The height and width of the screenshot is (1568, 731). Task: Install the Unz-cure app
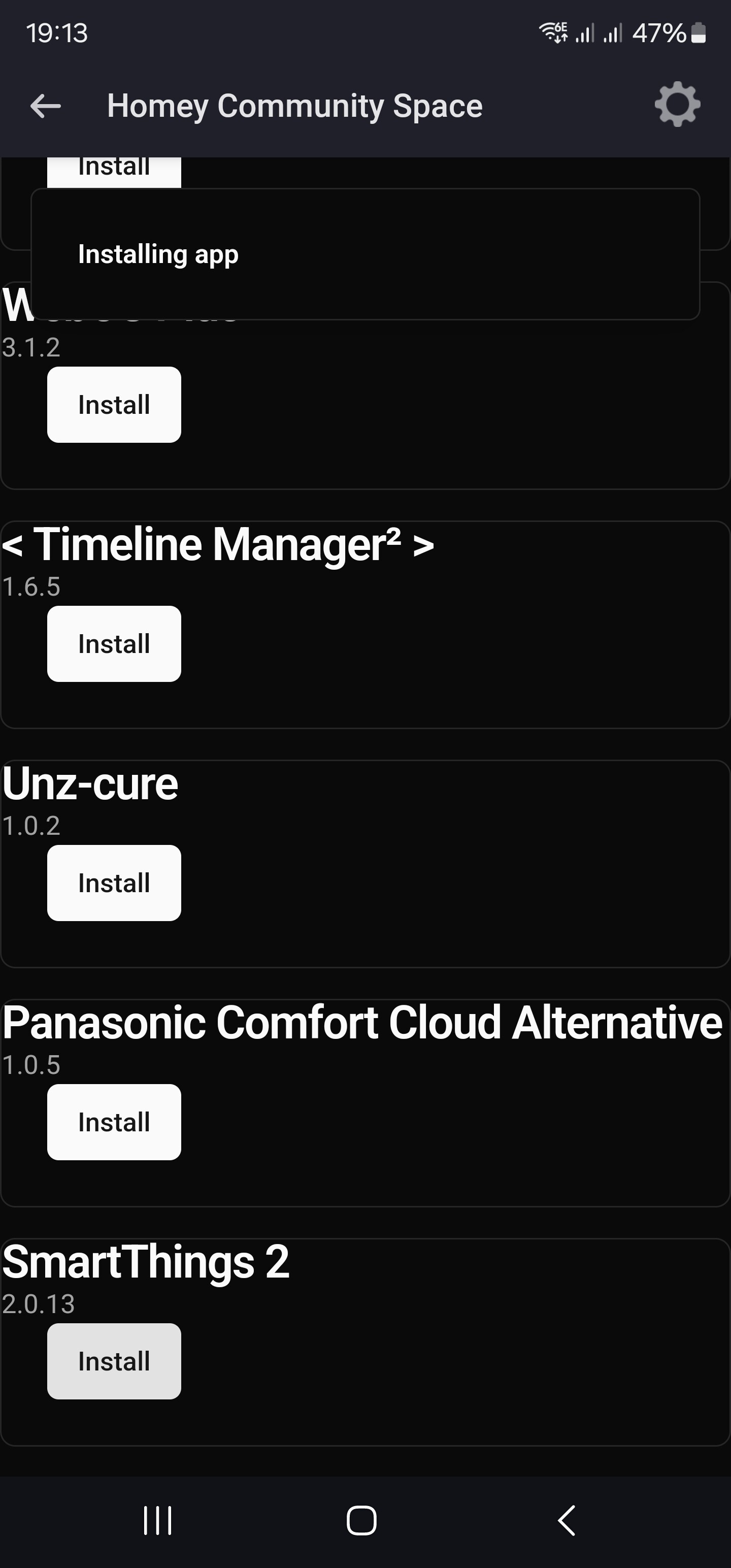click(114, 883)
